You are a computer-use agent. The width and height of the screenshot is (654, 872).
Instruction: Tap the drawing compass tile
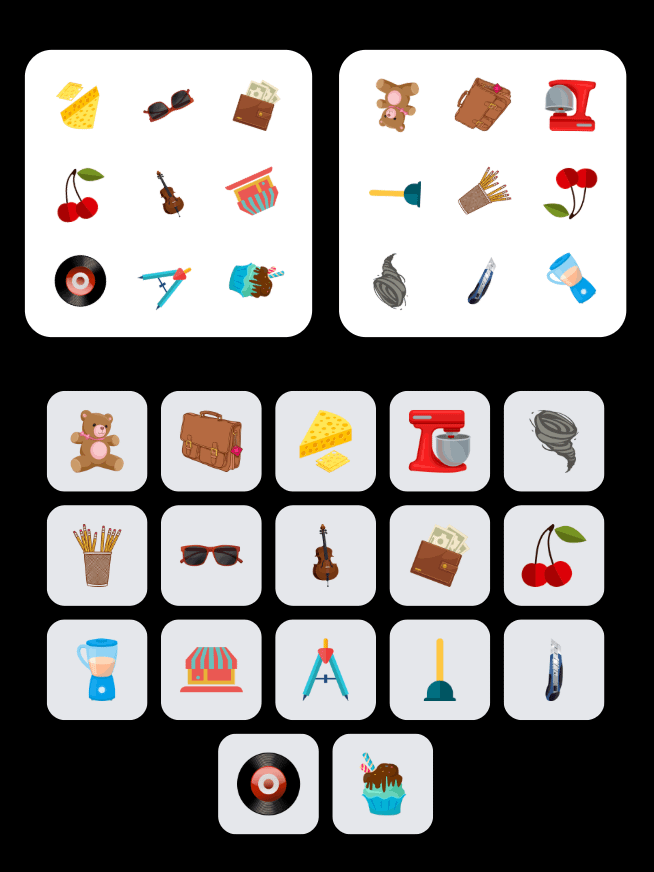[325, 669]
